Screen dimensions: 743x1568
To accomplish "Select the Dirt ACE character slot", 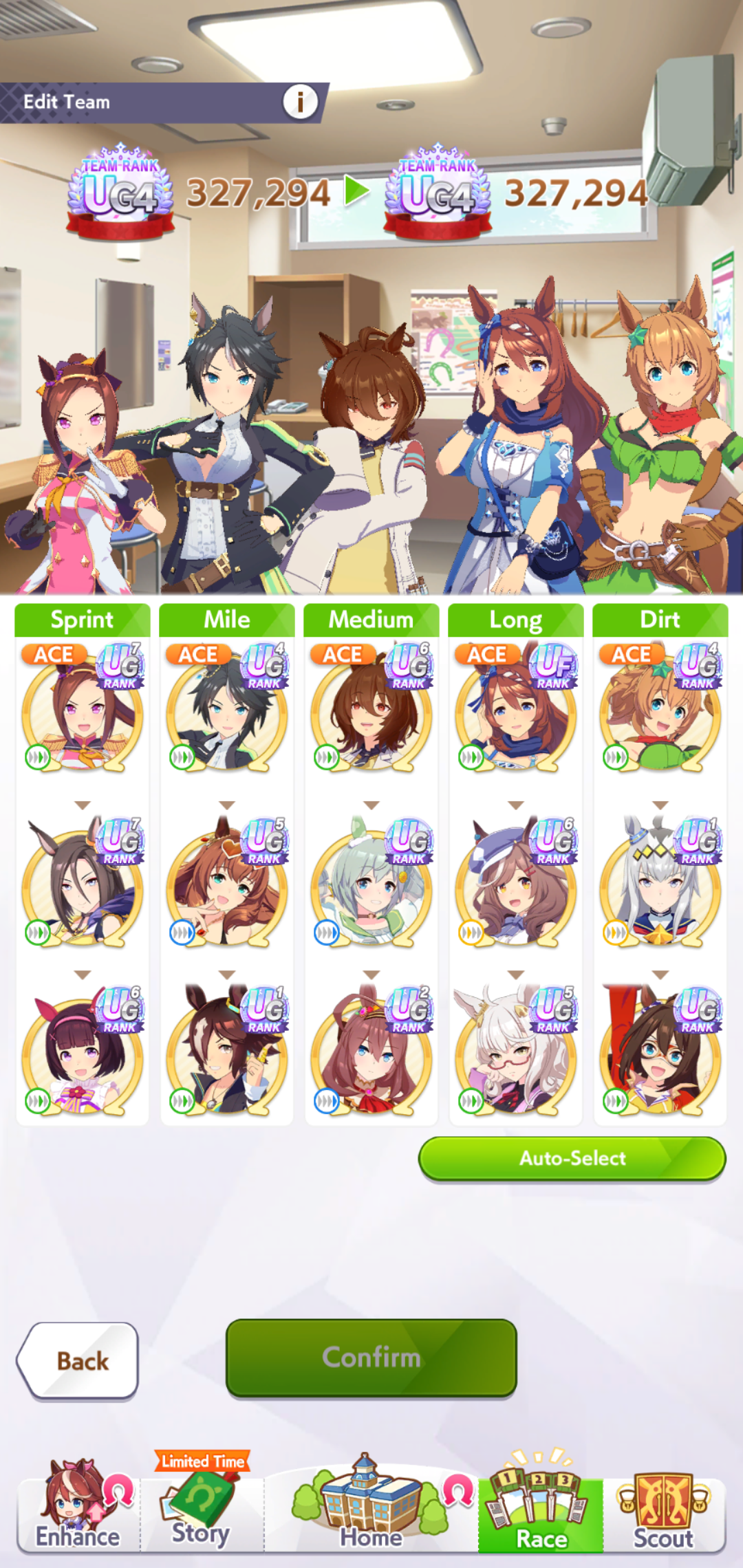I will tap(660, 708).
